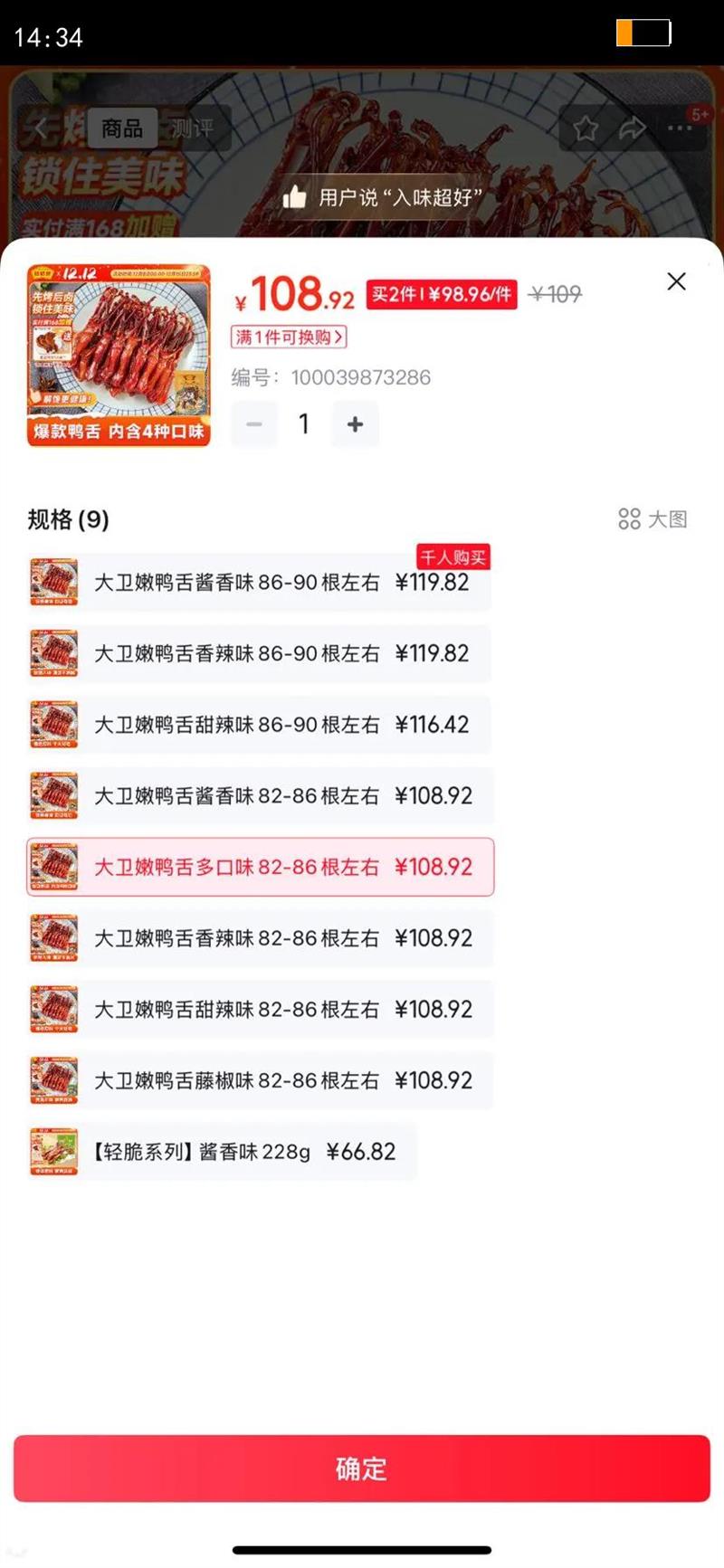Increase quantity with the plus button
This screenshot has width=724, height=1568.
coord(355,423)
